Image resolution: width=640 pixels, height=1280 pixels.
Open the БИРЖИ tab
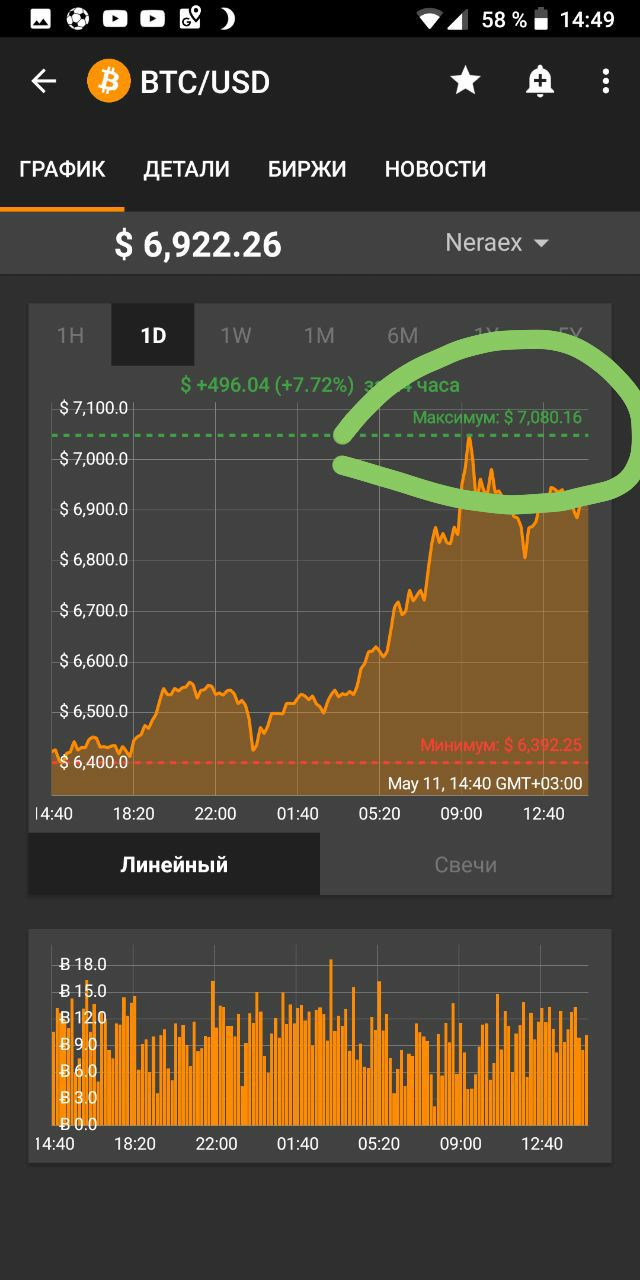click(307, 169)
